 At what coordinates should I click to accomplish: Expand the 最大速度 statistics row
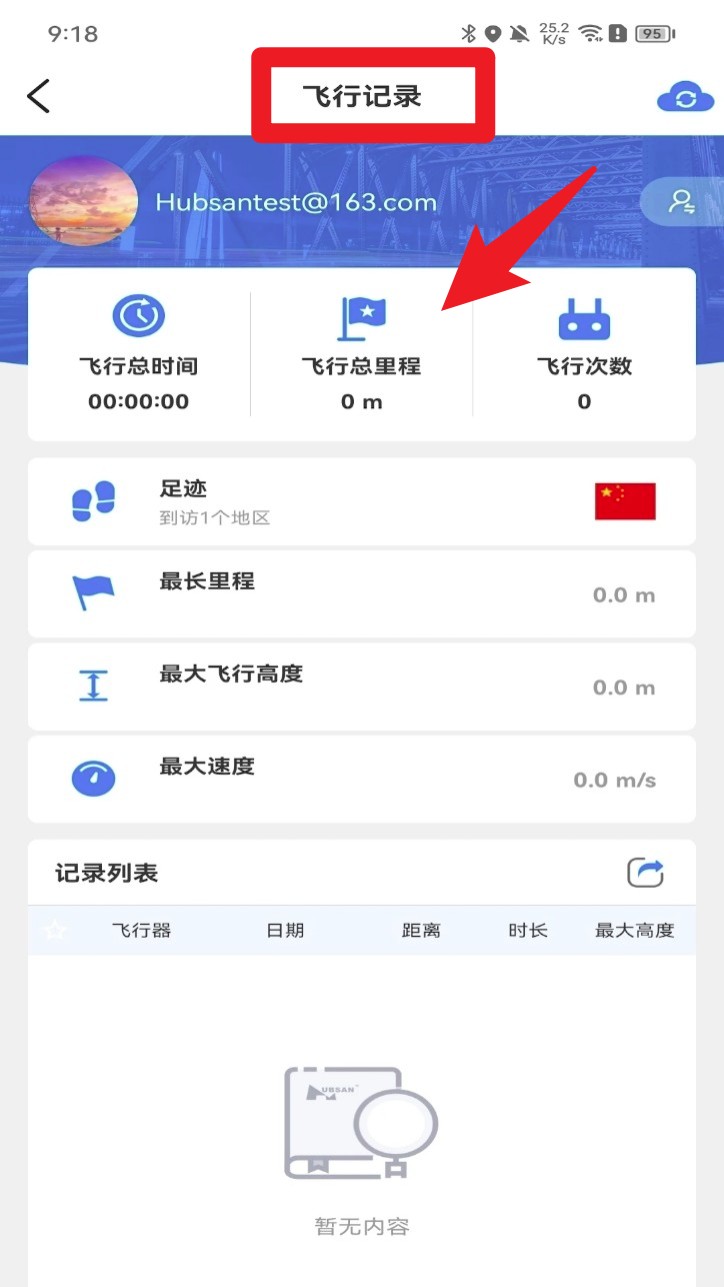[x=360, y=778]
